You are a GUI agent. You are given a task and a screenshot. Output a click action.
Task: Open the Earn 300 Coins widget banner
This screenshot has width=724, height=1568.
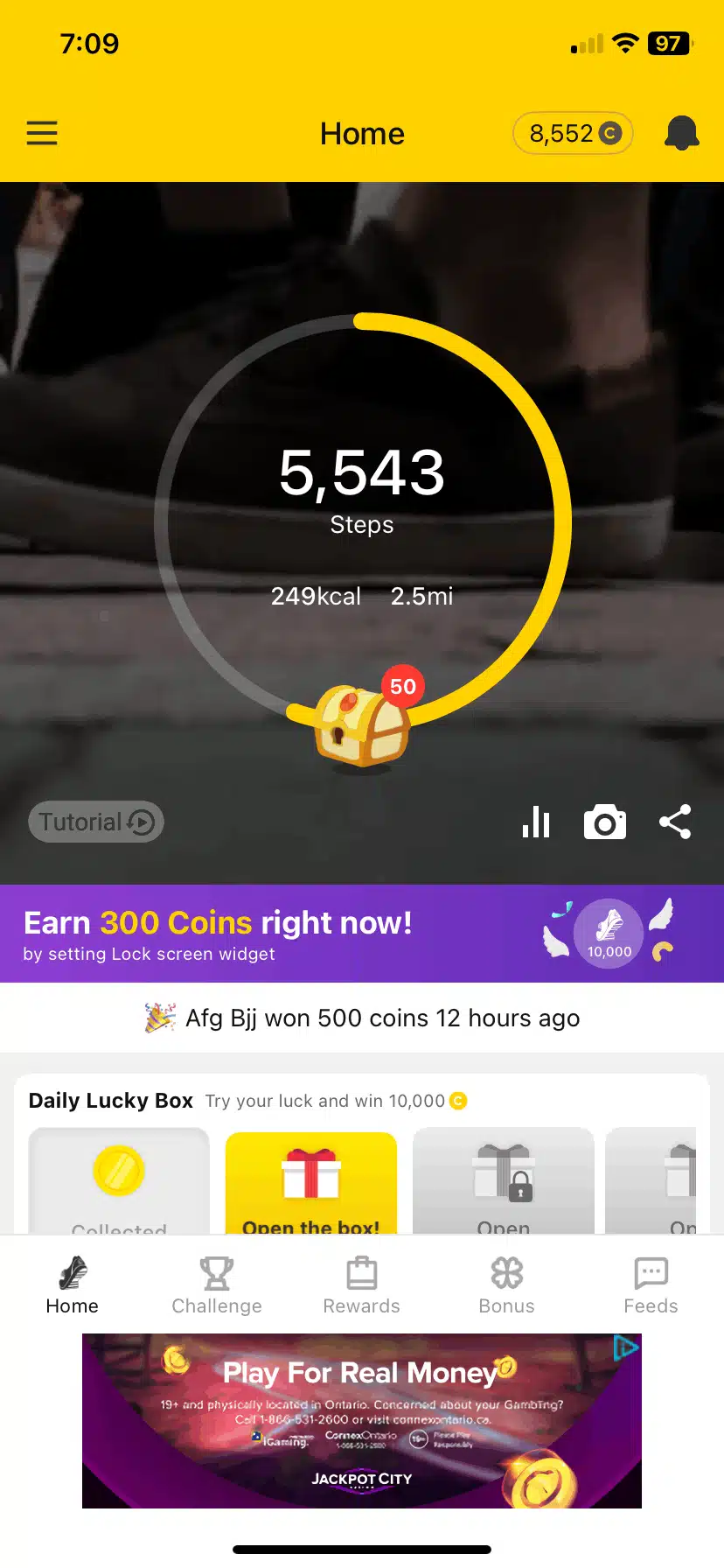click(x=362, y=934)
